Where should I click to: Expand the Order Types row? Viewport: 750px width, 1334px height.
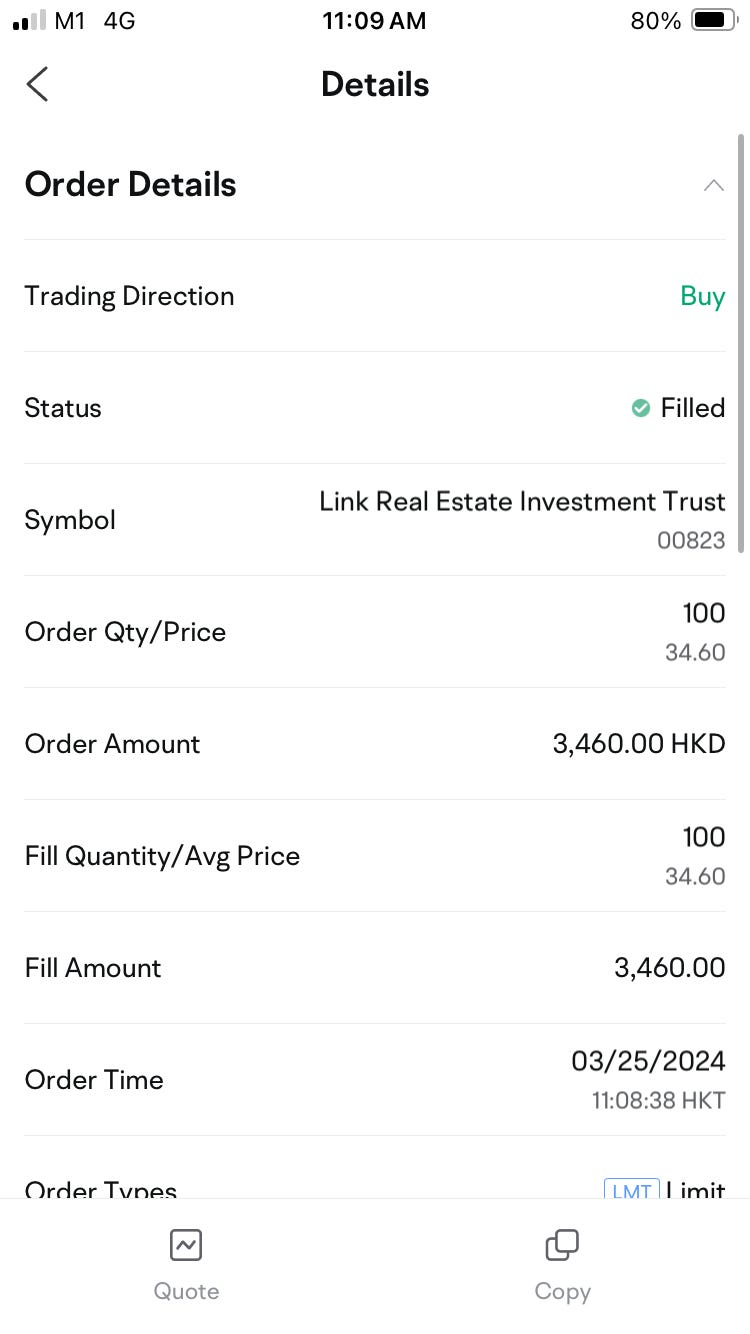pyautogui.click(x=375, y=1191)
